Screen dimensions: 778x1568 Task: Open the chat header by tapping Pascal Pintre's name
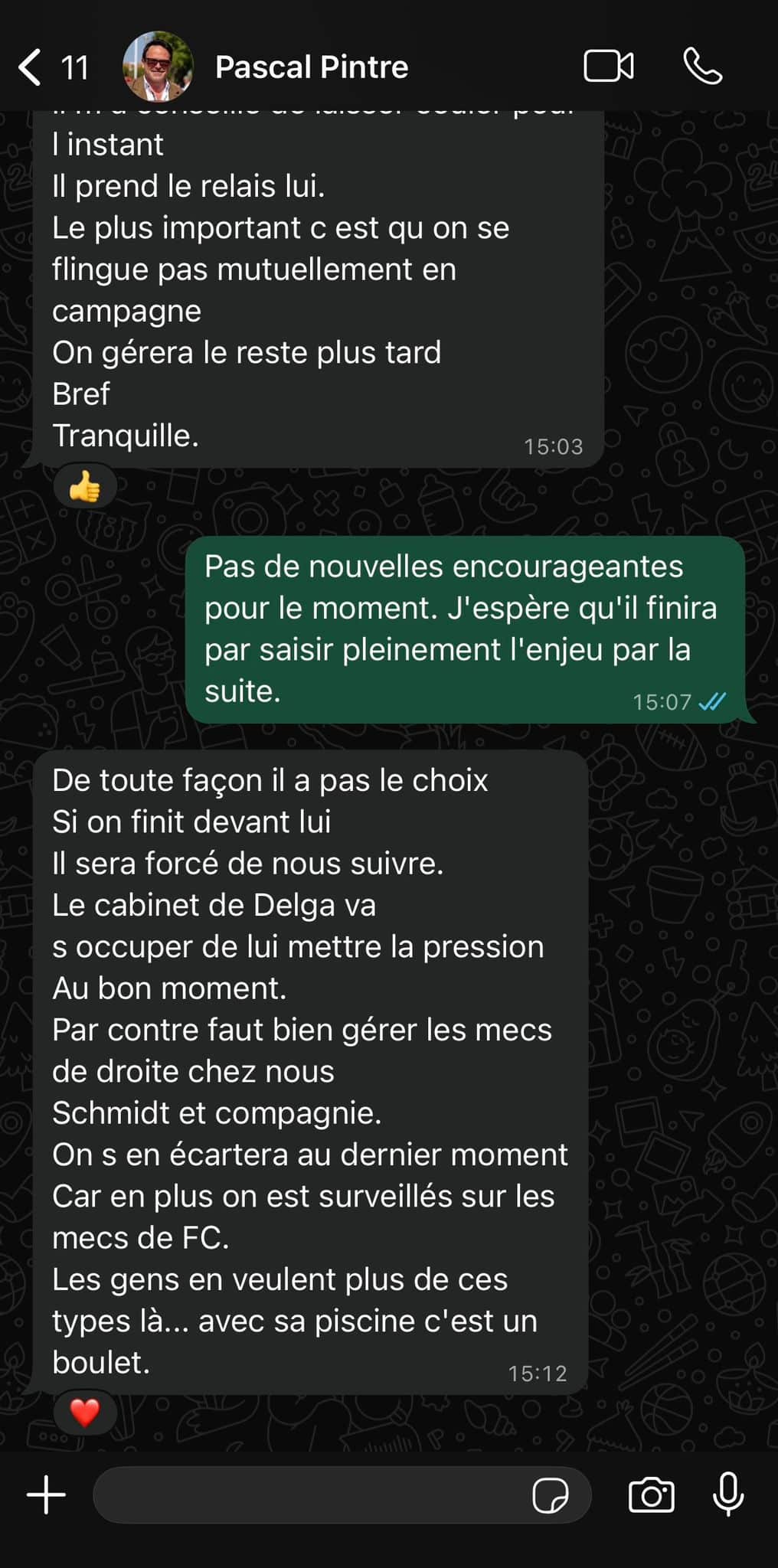click(311, 67)
